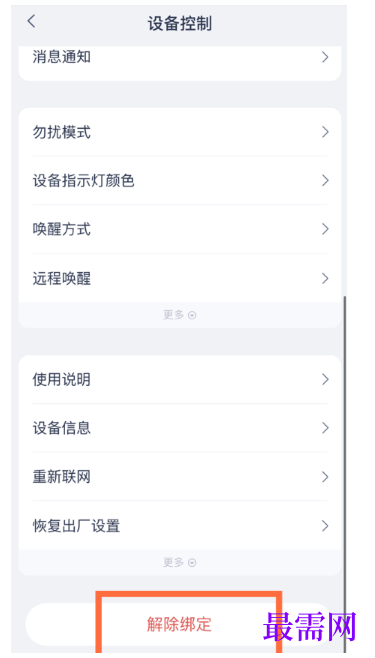Select 重新联网 option

click(180, 477)
